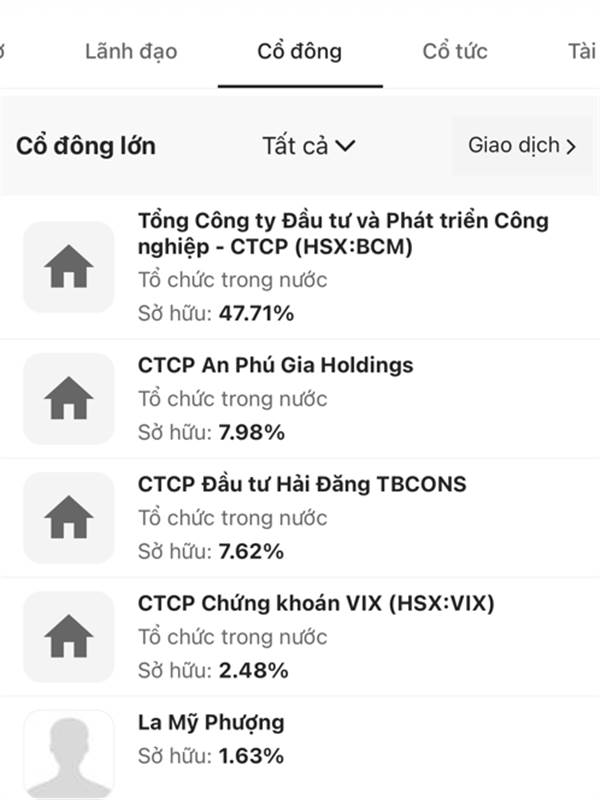The width and height of the screenshot is (600, 800).
Task: Switch to the Lãnh đạo tab
Action: (131, 51)
